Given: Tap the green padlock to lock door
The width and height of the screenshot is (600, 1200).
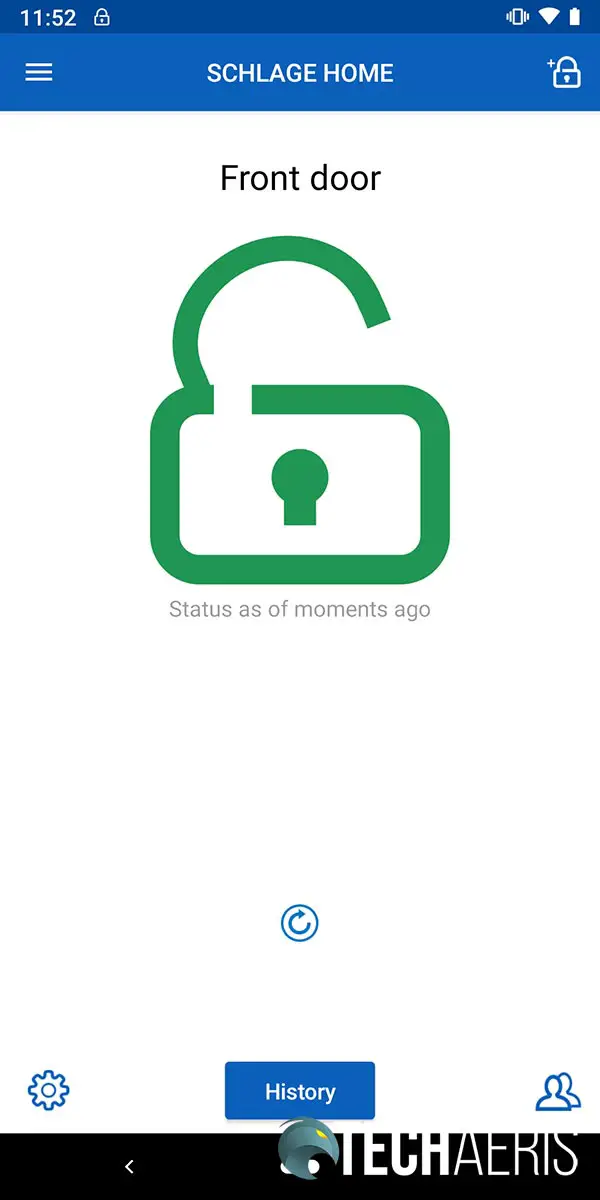Looking at the screenshot, I should [x=300, y=411].
